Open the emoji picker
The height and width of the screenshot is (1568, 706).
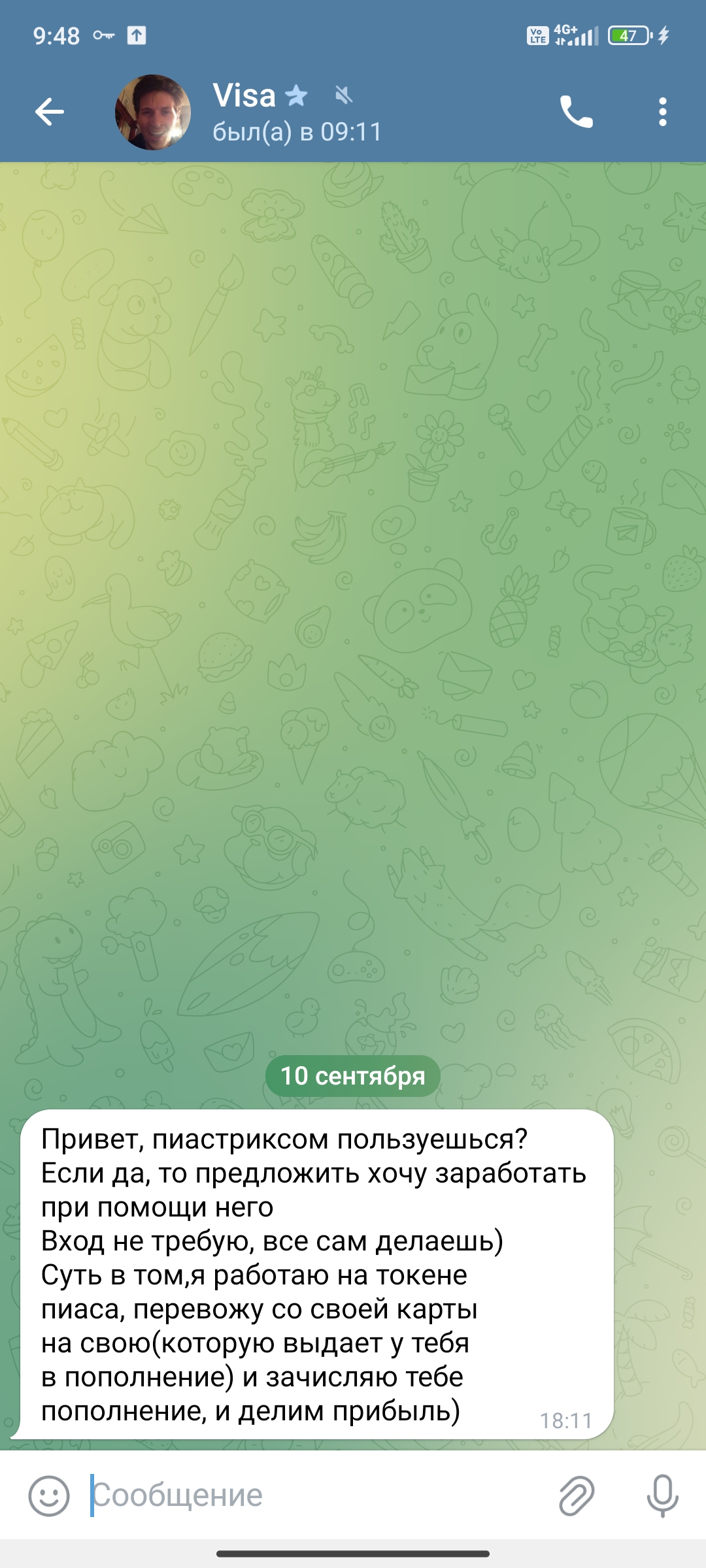(x=49, y=1495)
